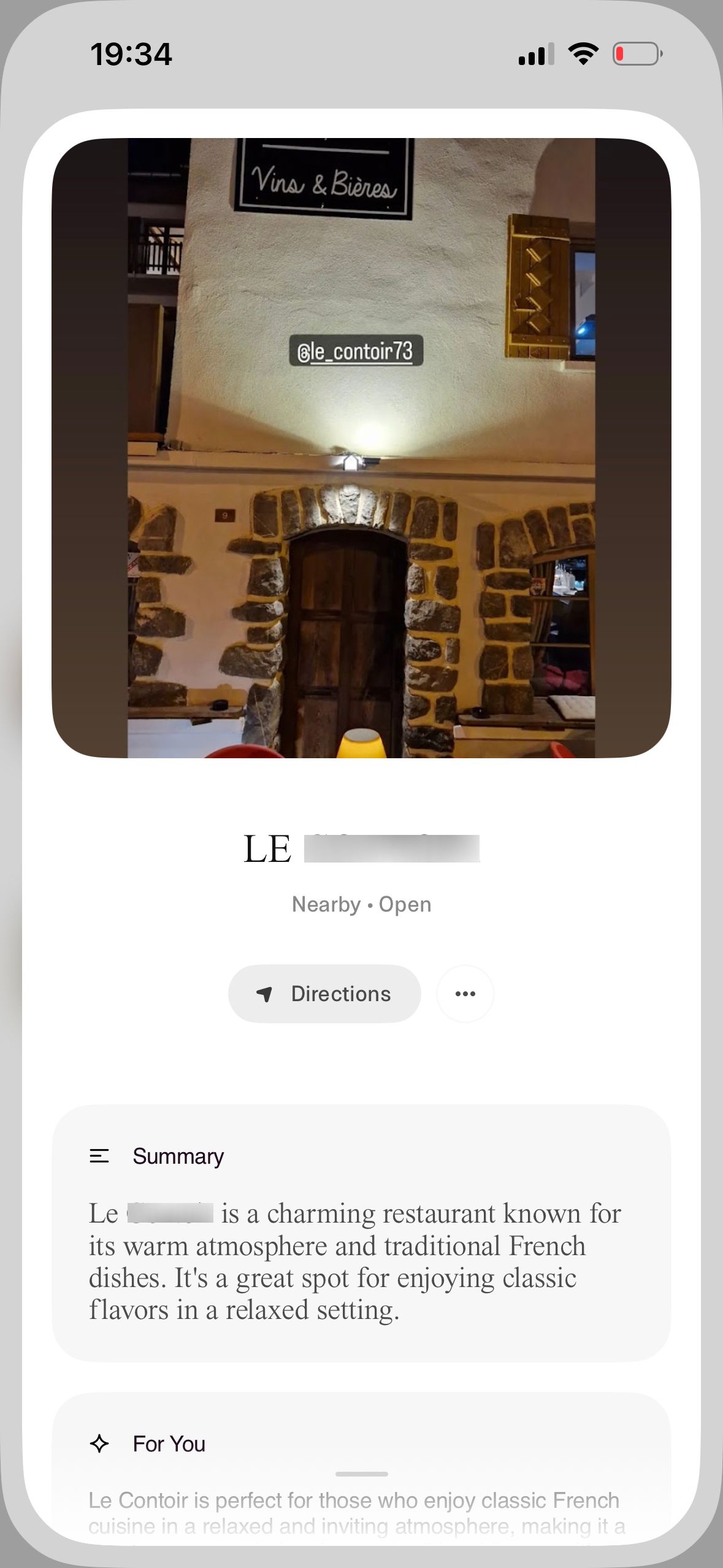Tap the Directions button

coord(324,993)
